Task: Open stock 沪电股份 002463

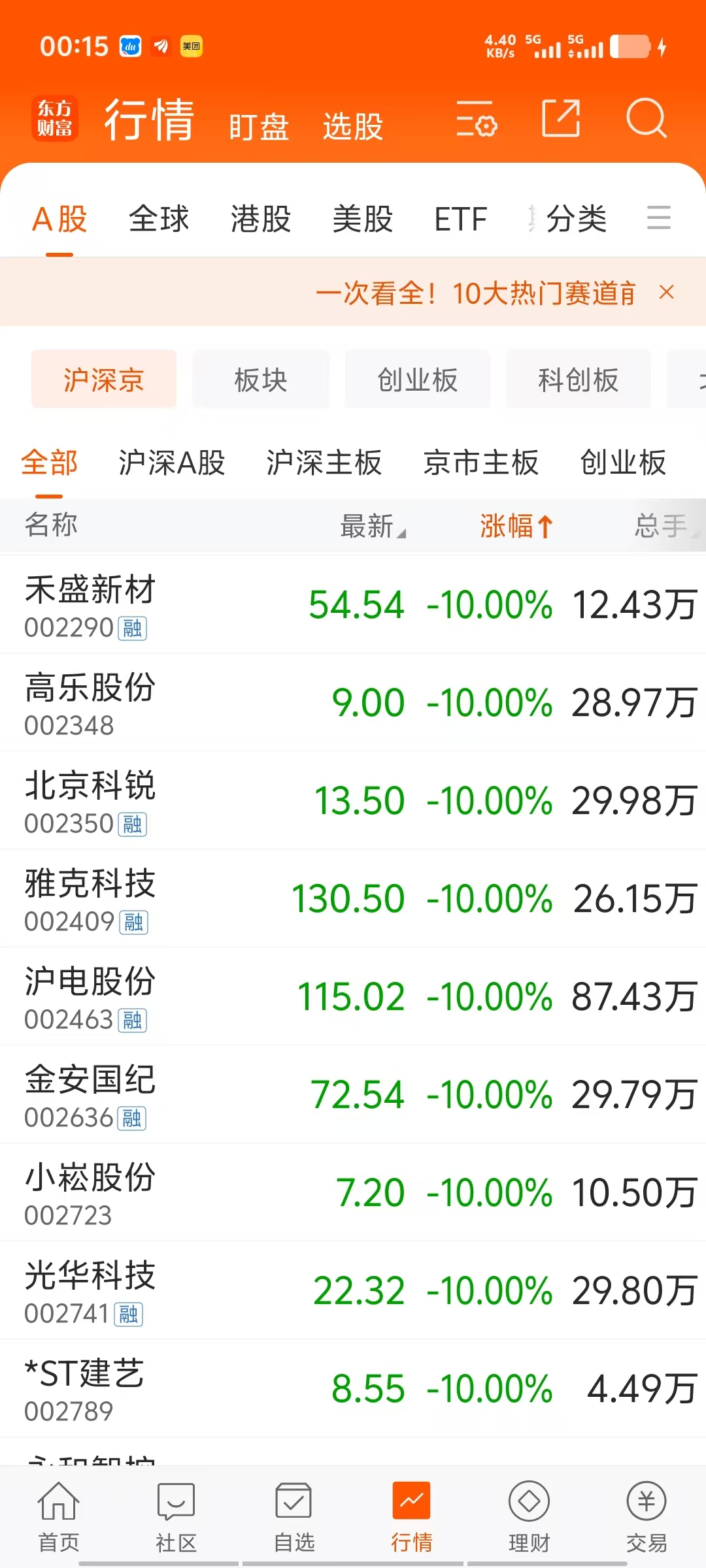Action: pyautogui.click(x=353, y=996)
